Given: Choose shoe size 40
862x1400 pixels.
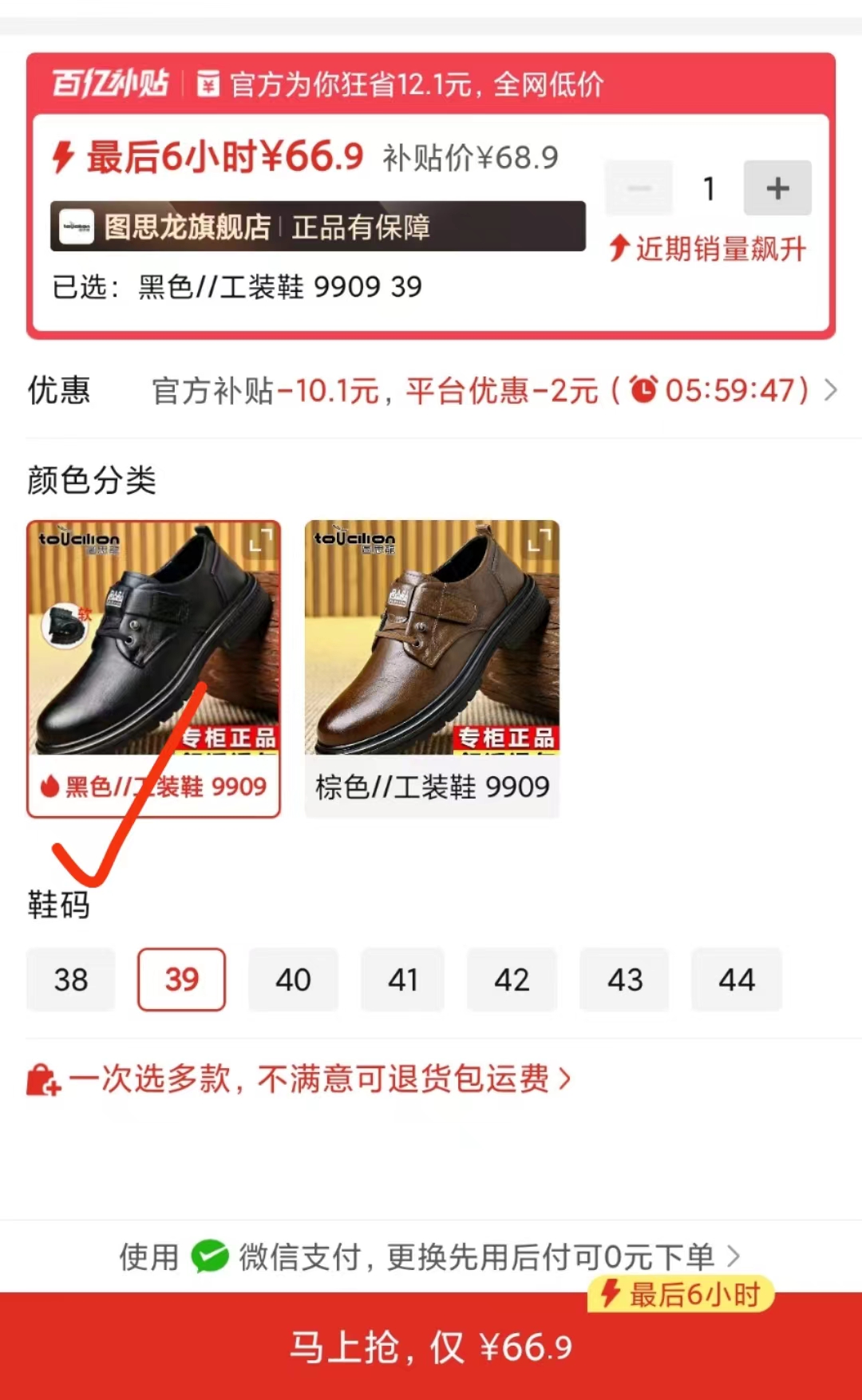Looking at the screenshot, I should pyautogui.click(x=293, y=980).
